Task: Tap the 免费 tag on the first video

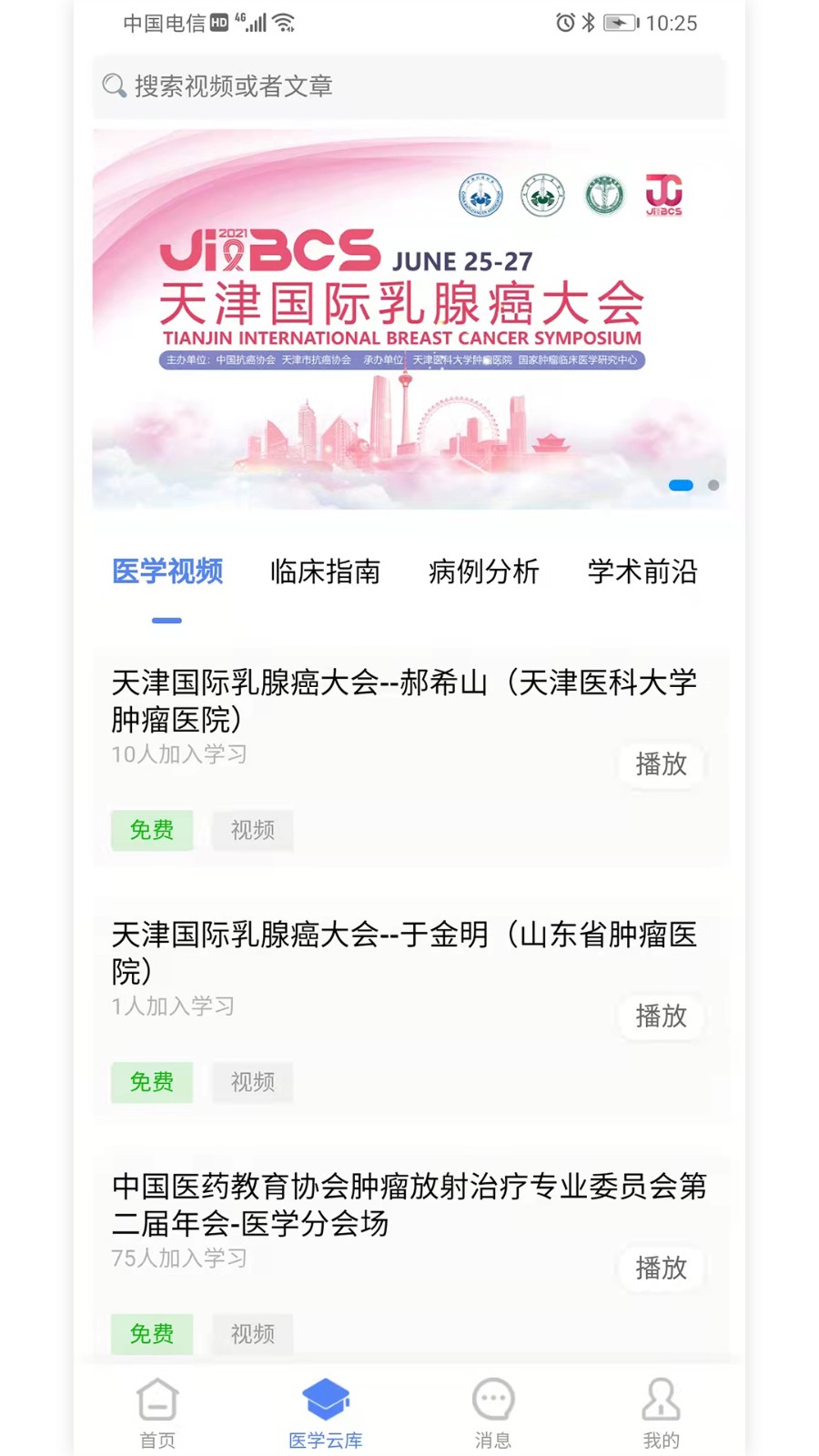Action: [x=151, y=830]
